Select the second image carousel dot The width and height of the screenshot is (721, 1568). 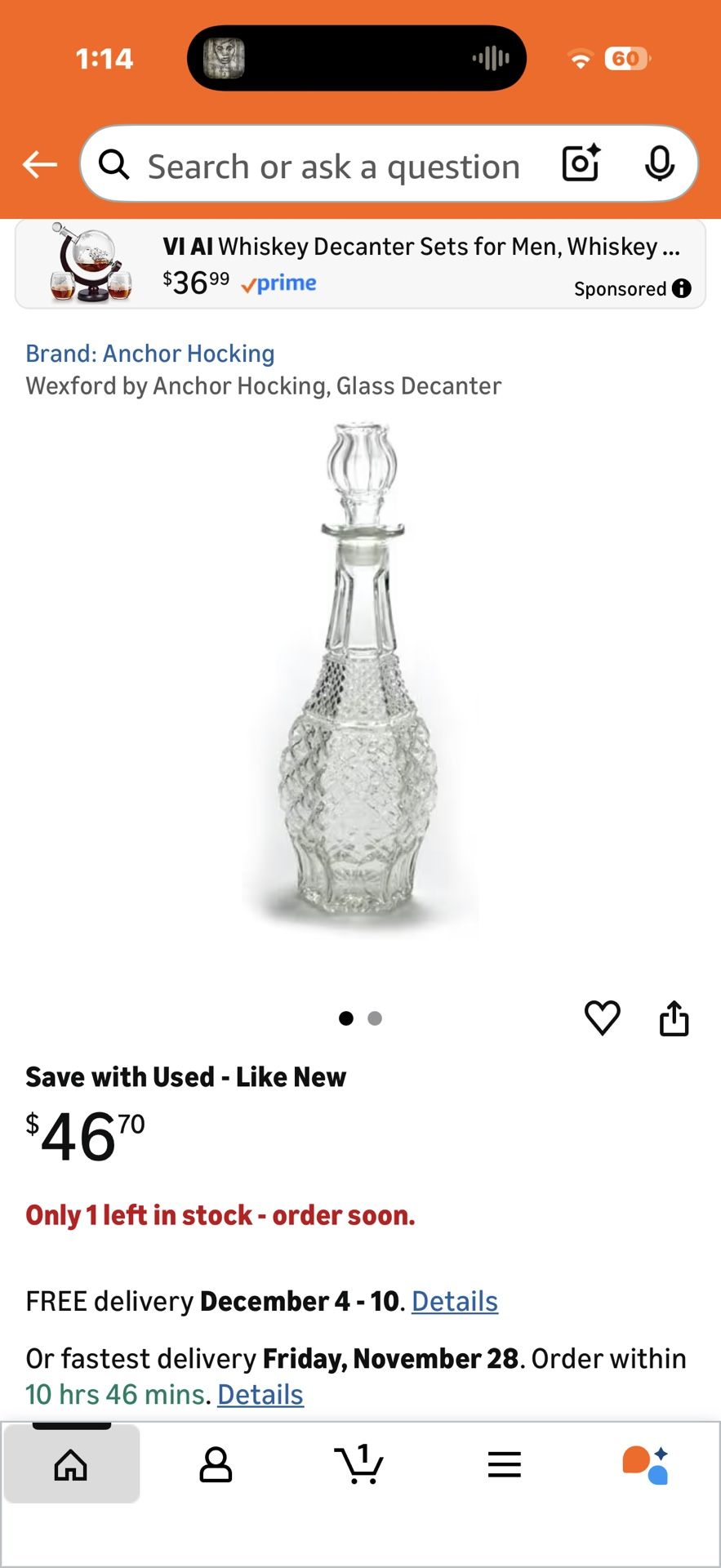[x=376, y=1018]
